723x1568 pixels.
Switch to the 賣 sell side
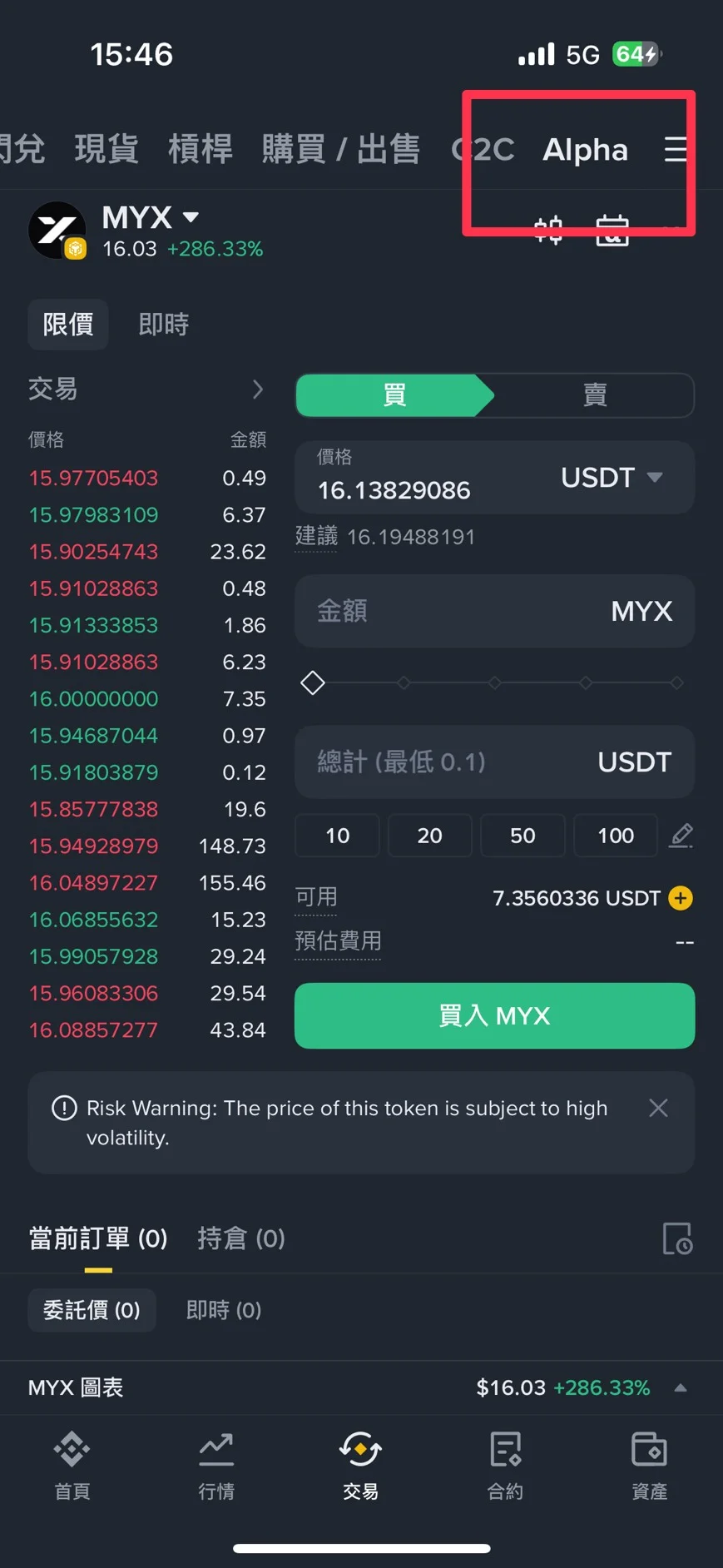pyautogui.click(x=594, y=395)
